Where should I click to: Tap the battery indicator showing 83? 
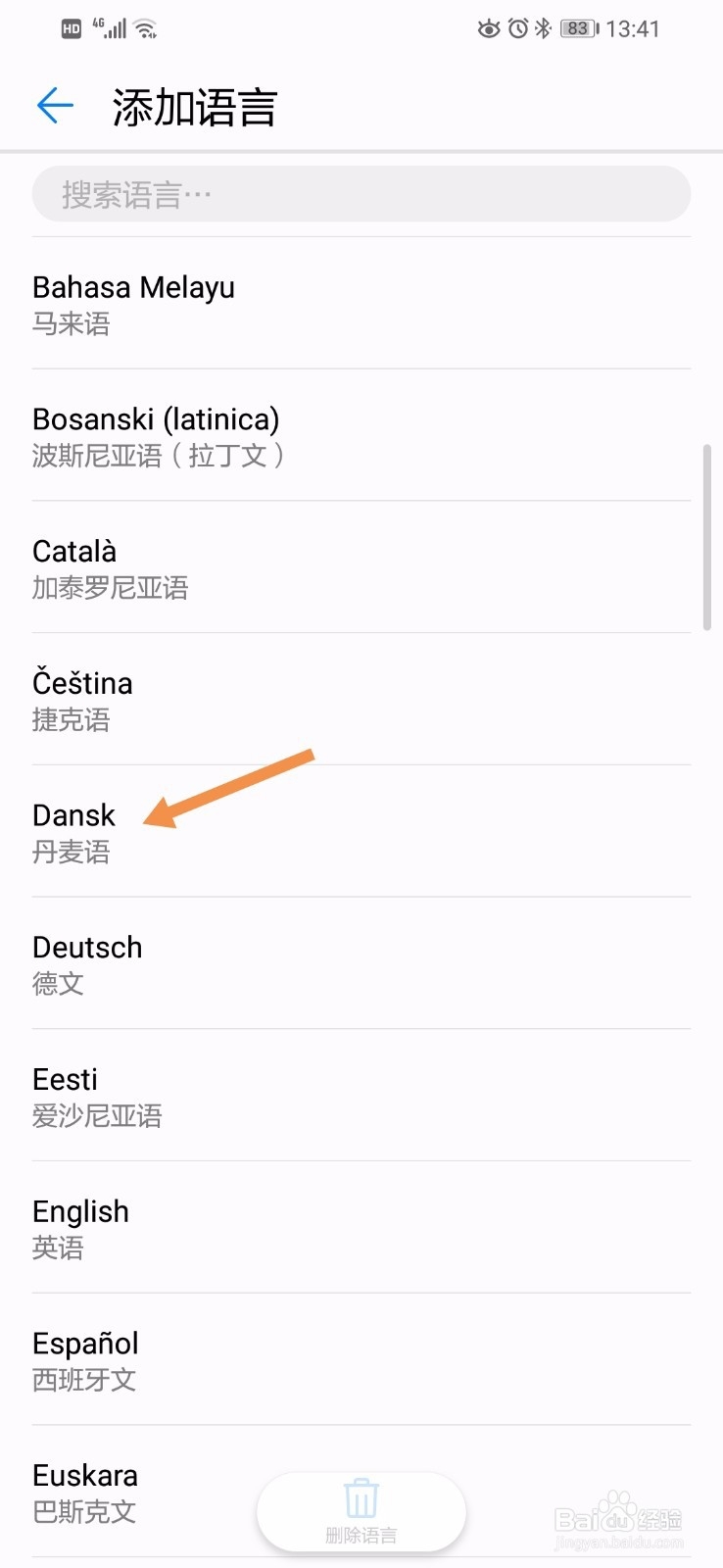[576, 28]
